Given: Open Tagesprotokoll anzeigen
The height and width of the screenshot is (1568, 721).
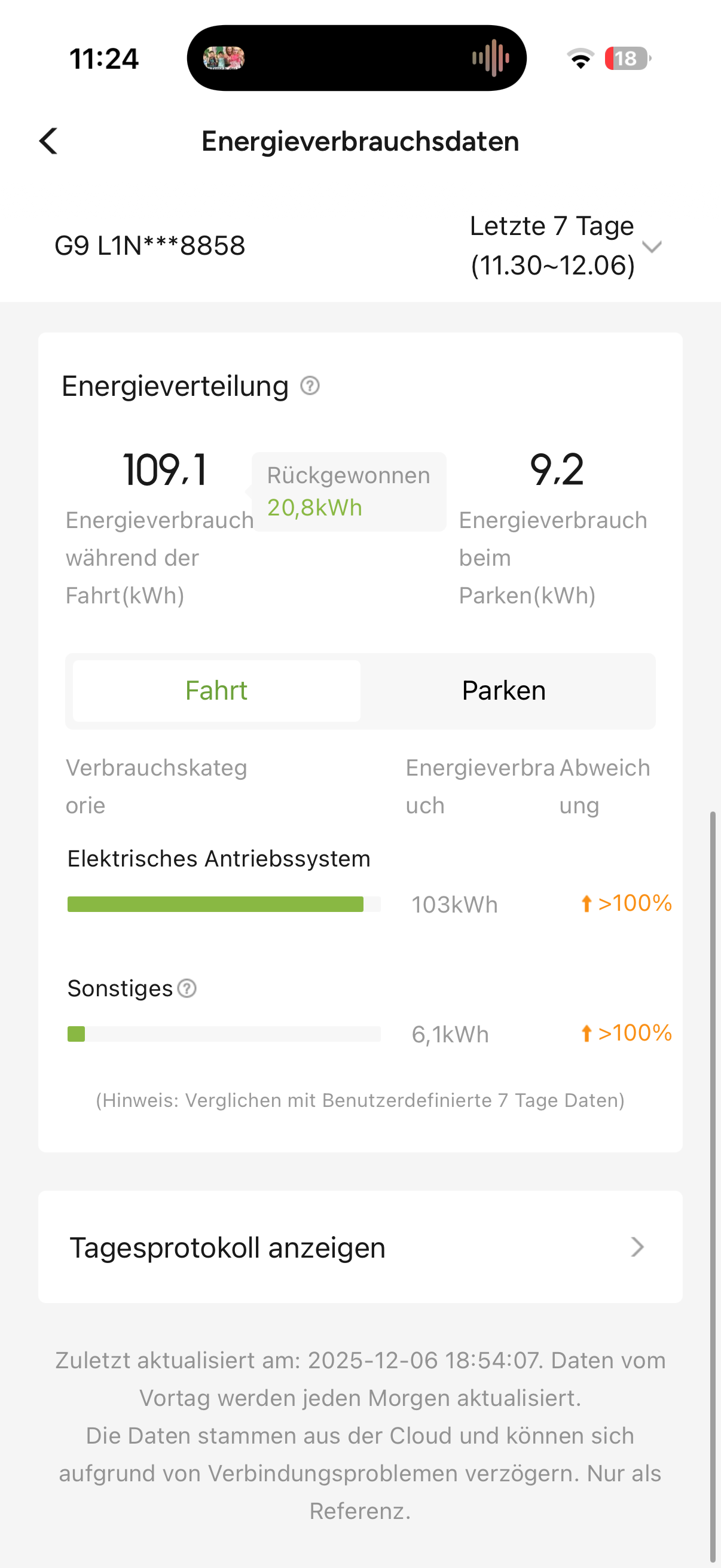Looking at the screenshot, I should 360,1247.
